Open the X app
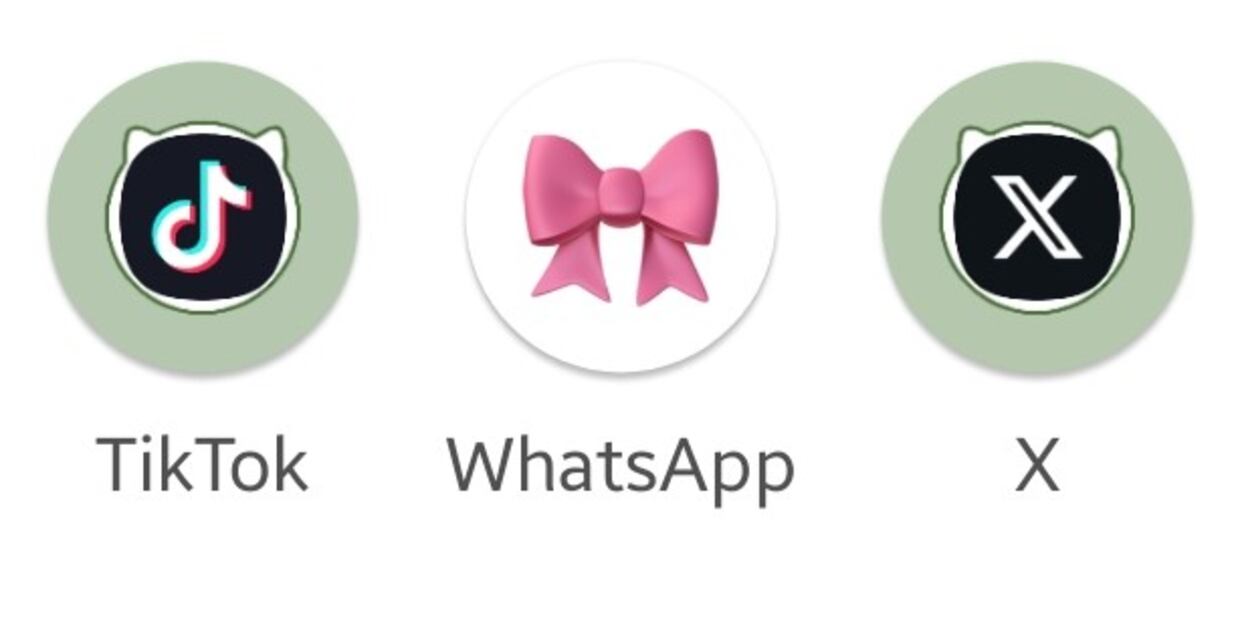The width and height of the screenshot is (1236, 620). point(1036,218)
